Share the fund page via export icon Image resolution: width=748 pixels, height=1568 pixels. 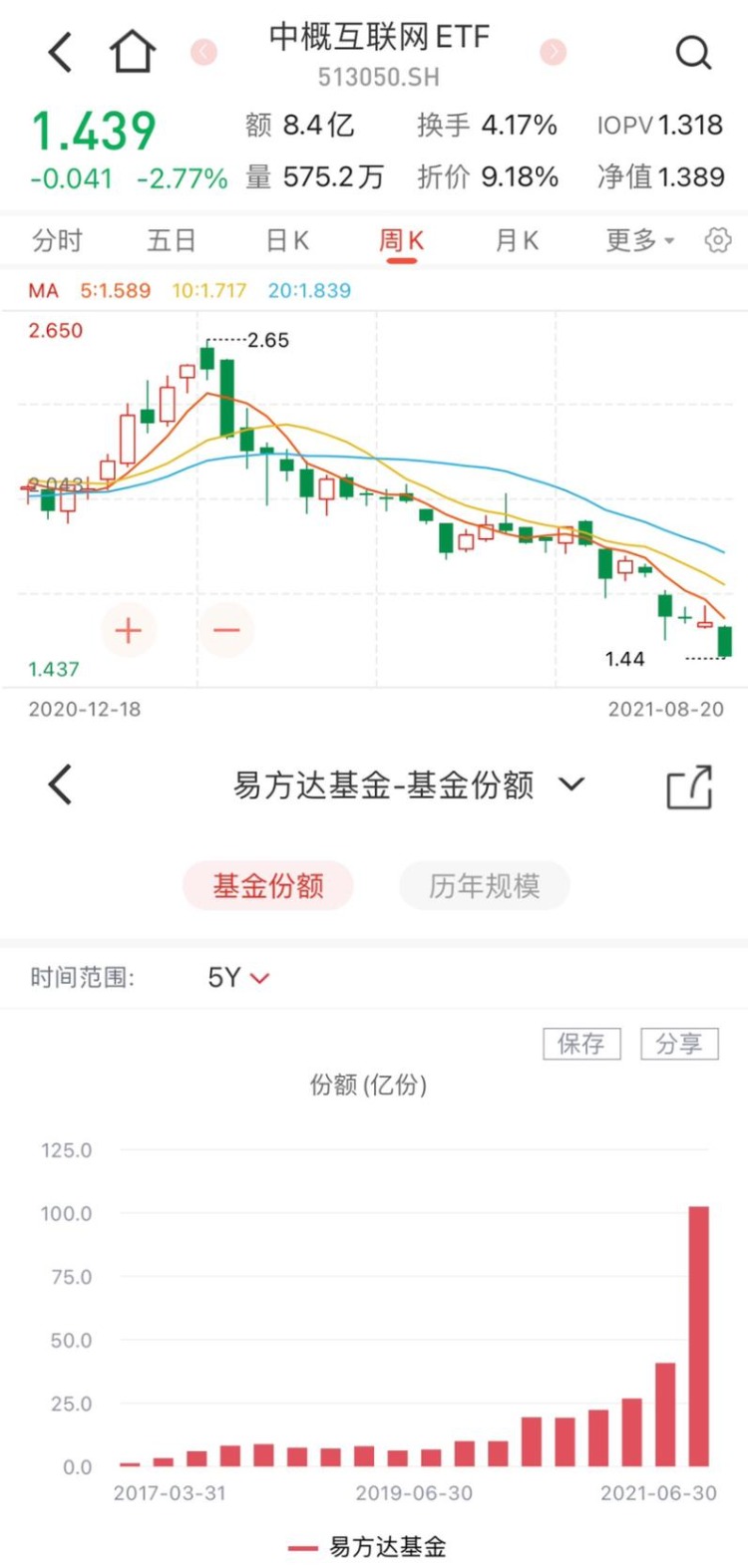pos(689,785)
